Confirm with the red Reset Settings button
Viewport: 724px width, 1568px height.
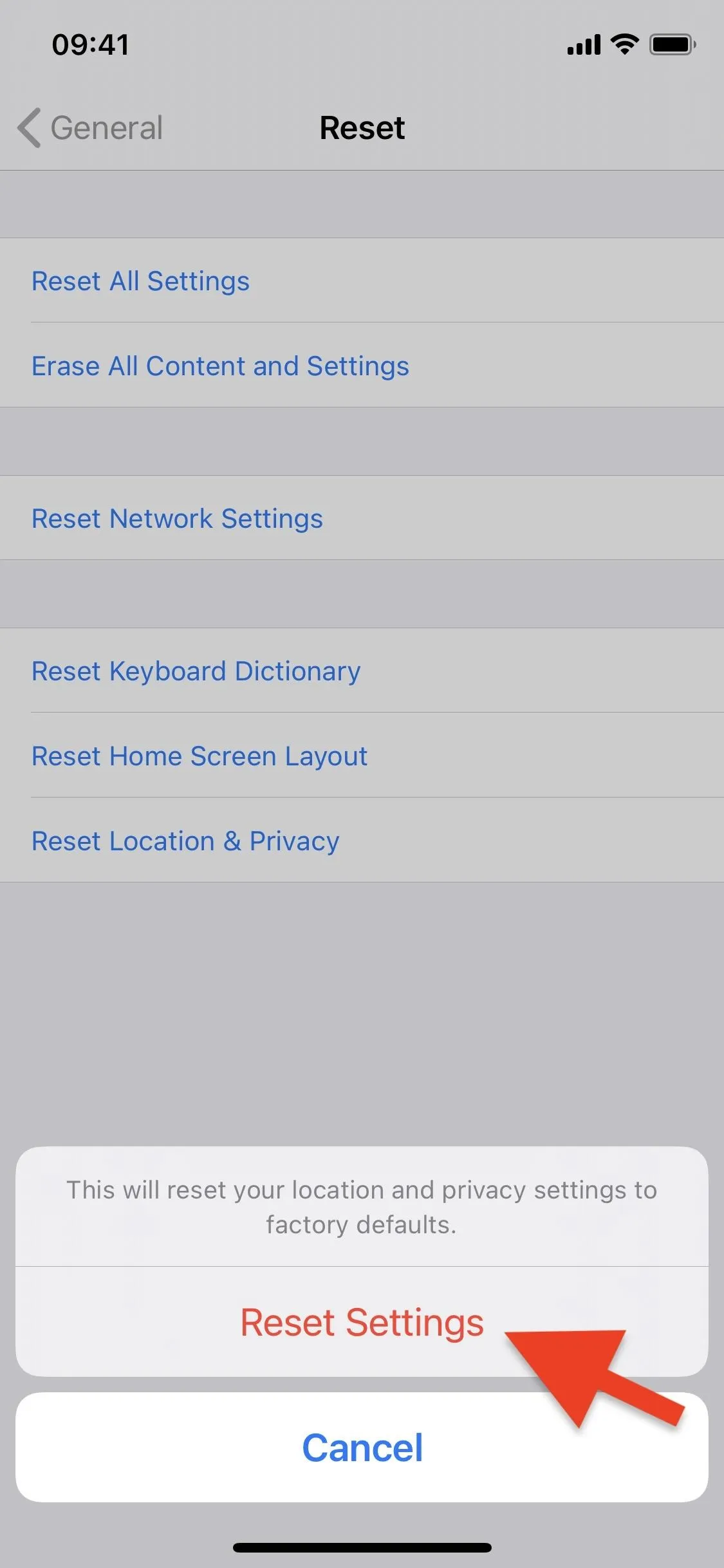tap(362, 1322)
